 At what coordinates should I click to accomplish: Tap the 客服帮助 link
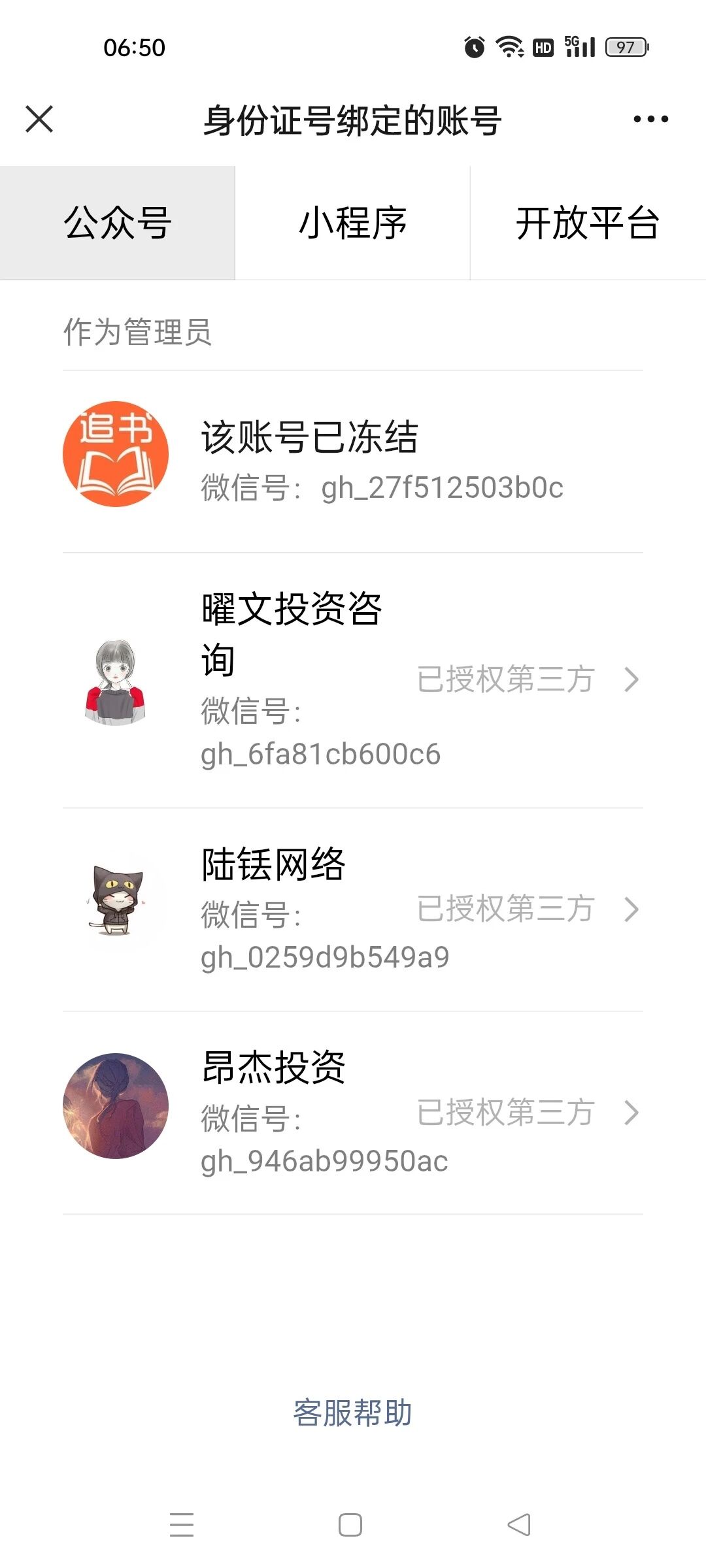pos(352,1413)
